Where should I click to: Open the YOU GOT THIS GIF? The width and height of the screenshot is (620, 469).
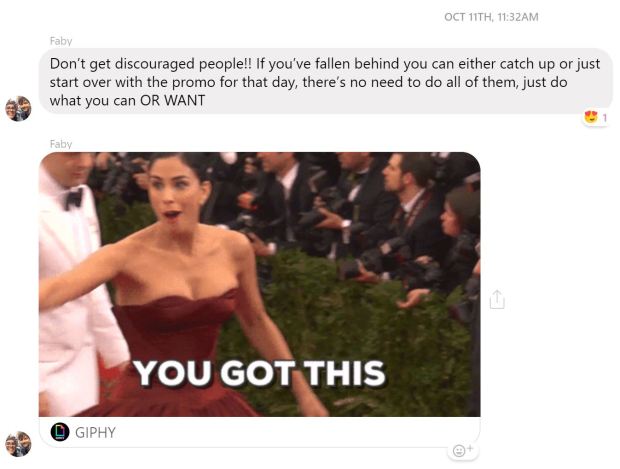[259, 284]
